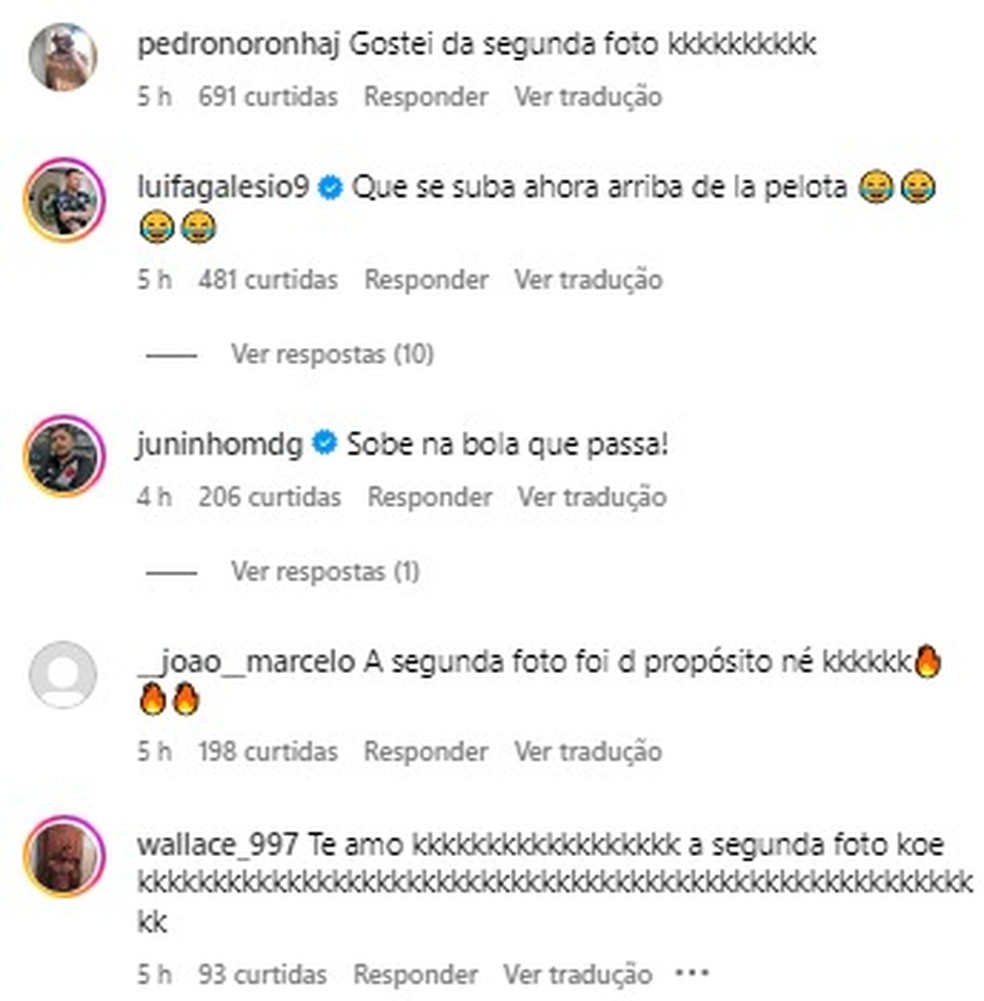
Task: Translate luifagalesio9's comment
Action: (588, 279)
